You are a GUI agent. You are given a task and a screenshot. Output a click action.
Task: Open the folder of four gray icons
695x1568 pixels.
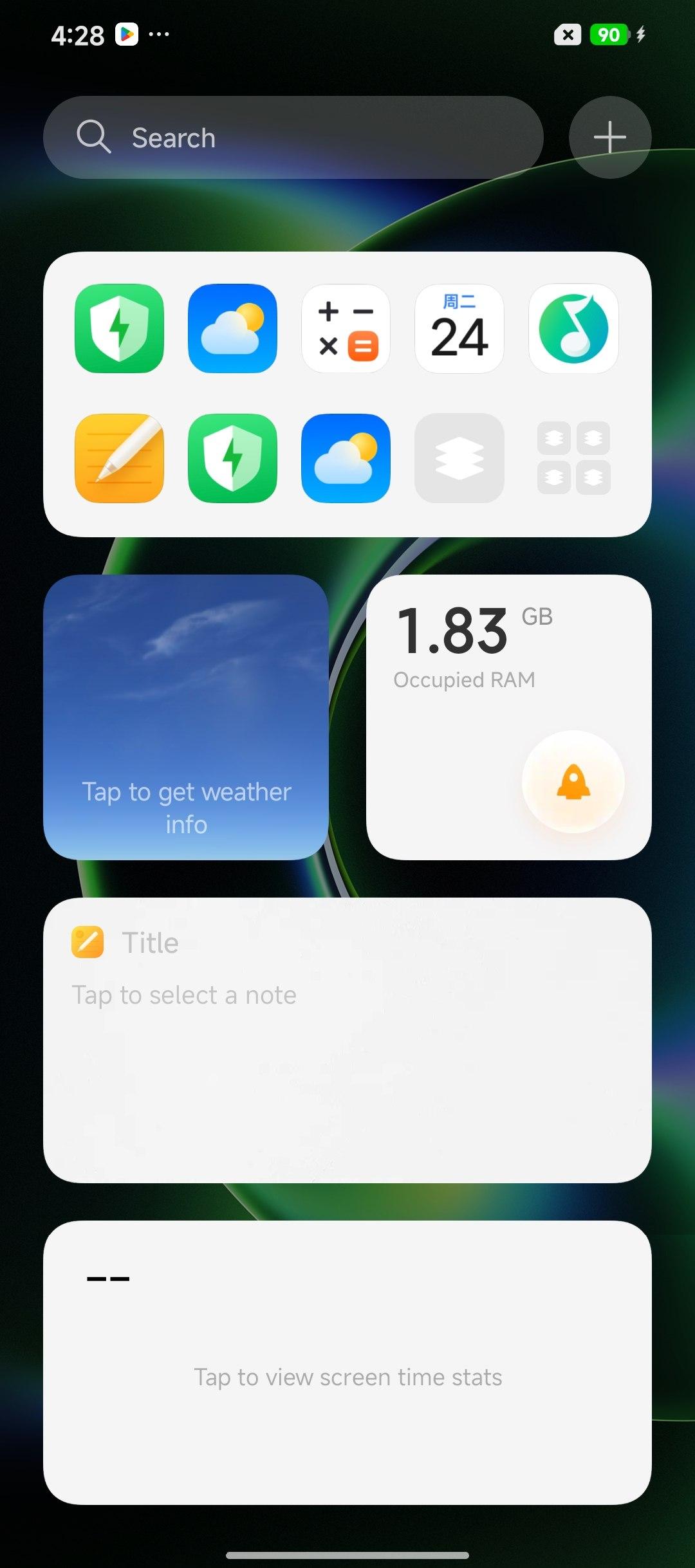[x=573, y=458]
